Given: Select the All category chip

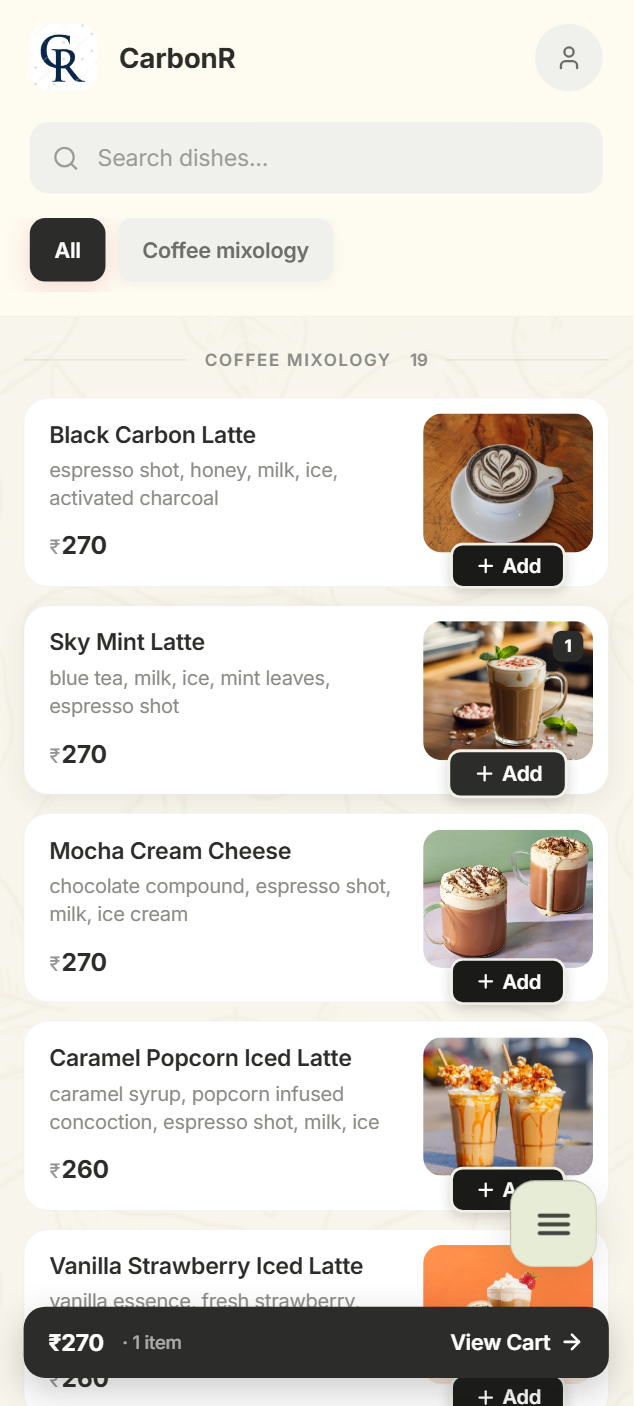Looking at the screenshot, I should pos(67,250).
